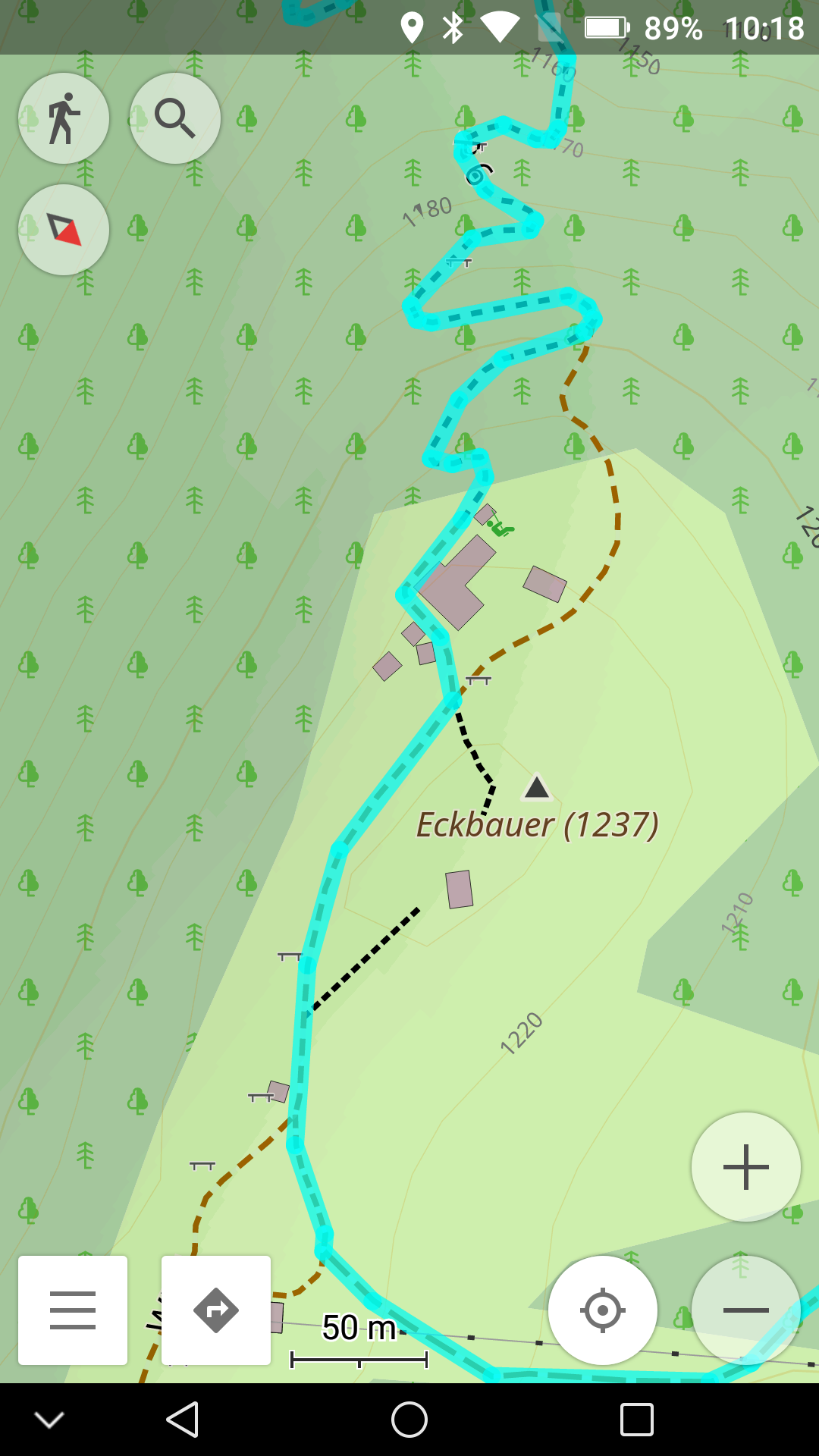Open recent apps from the navigation bar
This screenshot has width=819, height=1456.
(x=636, y=1420)
